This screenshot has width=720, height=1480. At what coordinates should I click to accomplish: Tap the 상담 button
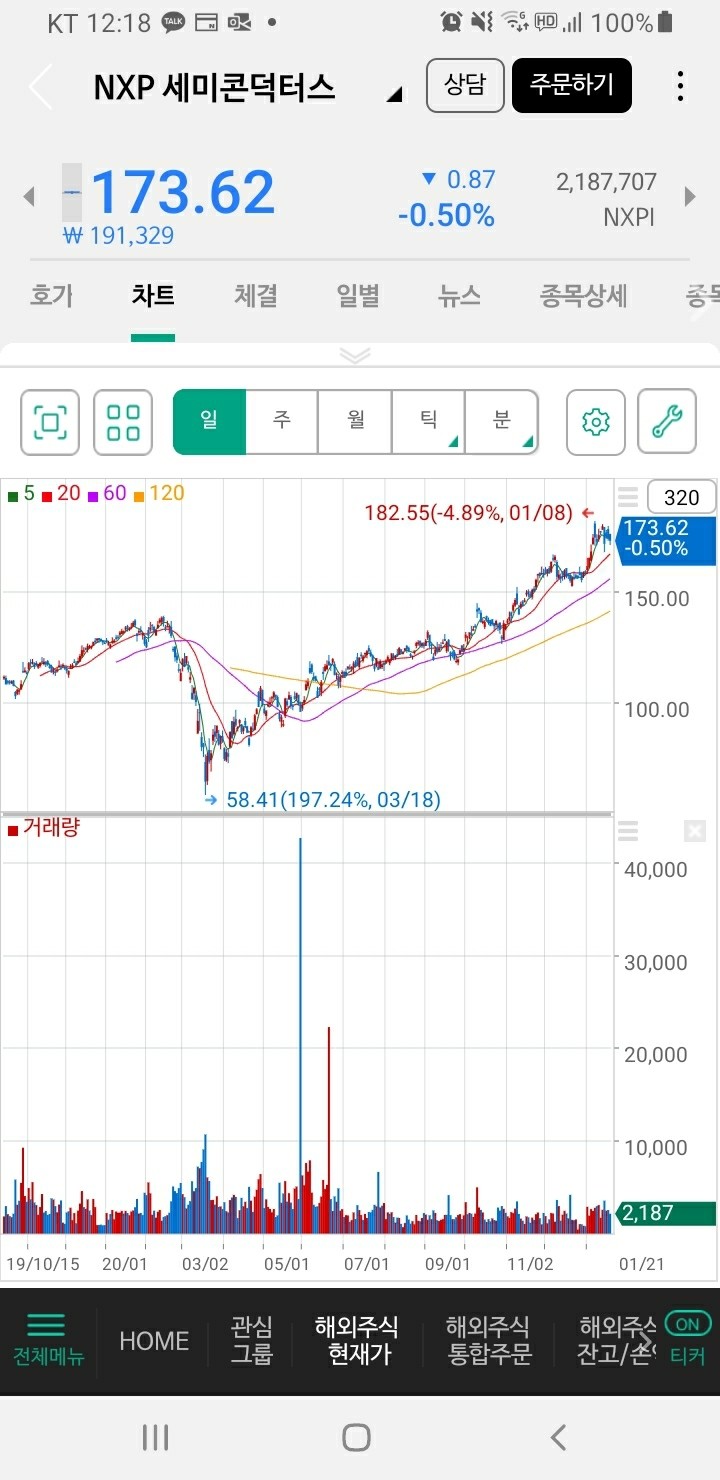464,85
